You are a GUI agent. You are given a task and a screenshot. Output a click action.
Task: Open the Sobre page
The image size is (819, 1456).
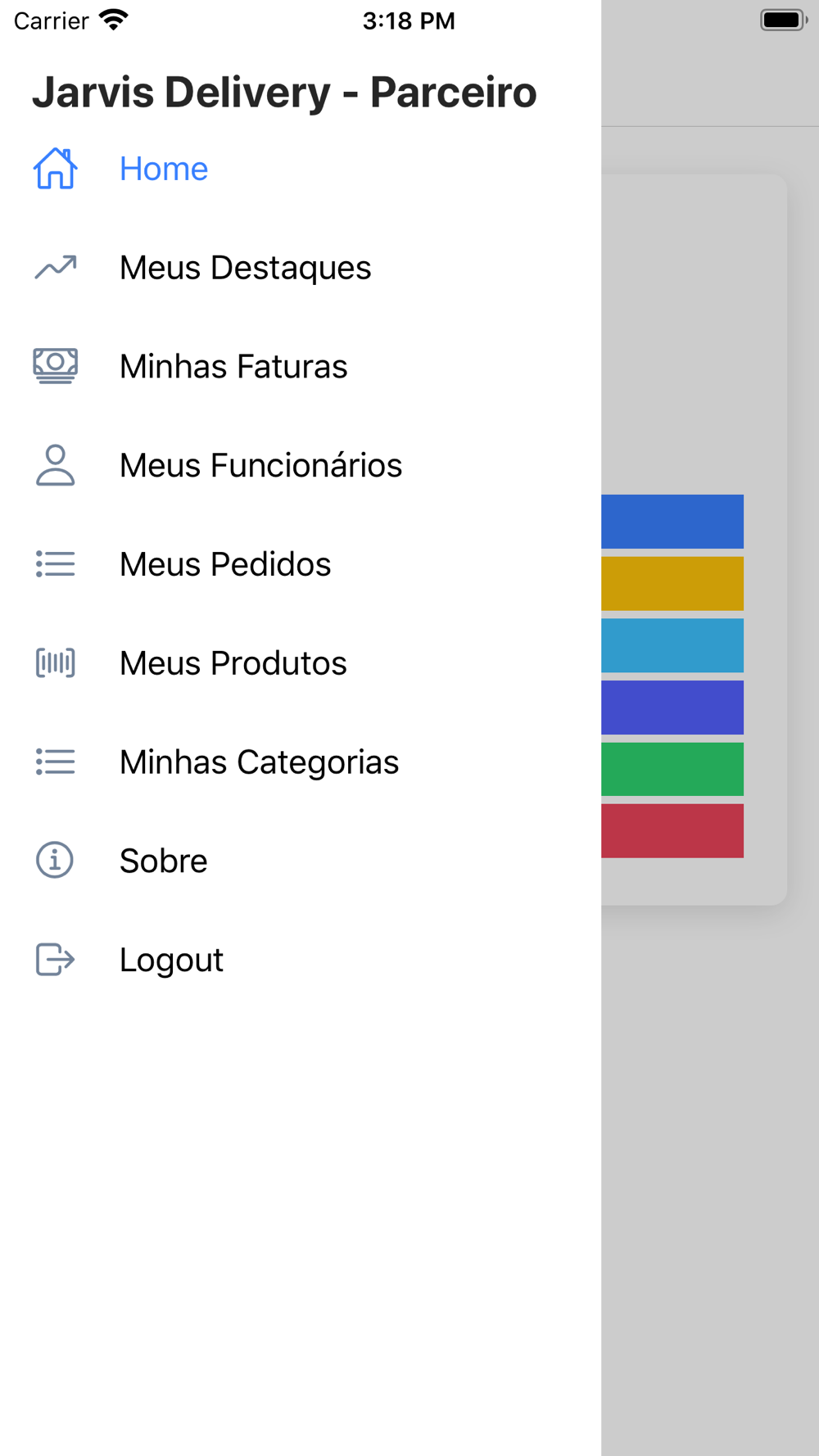(x=301, y=861)
